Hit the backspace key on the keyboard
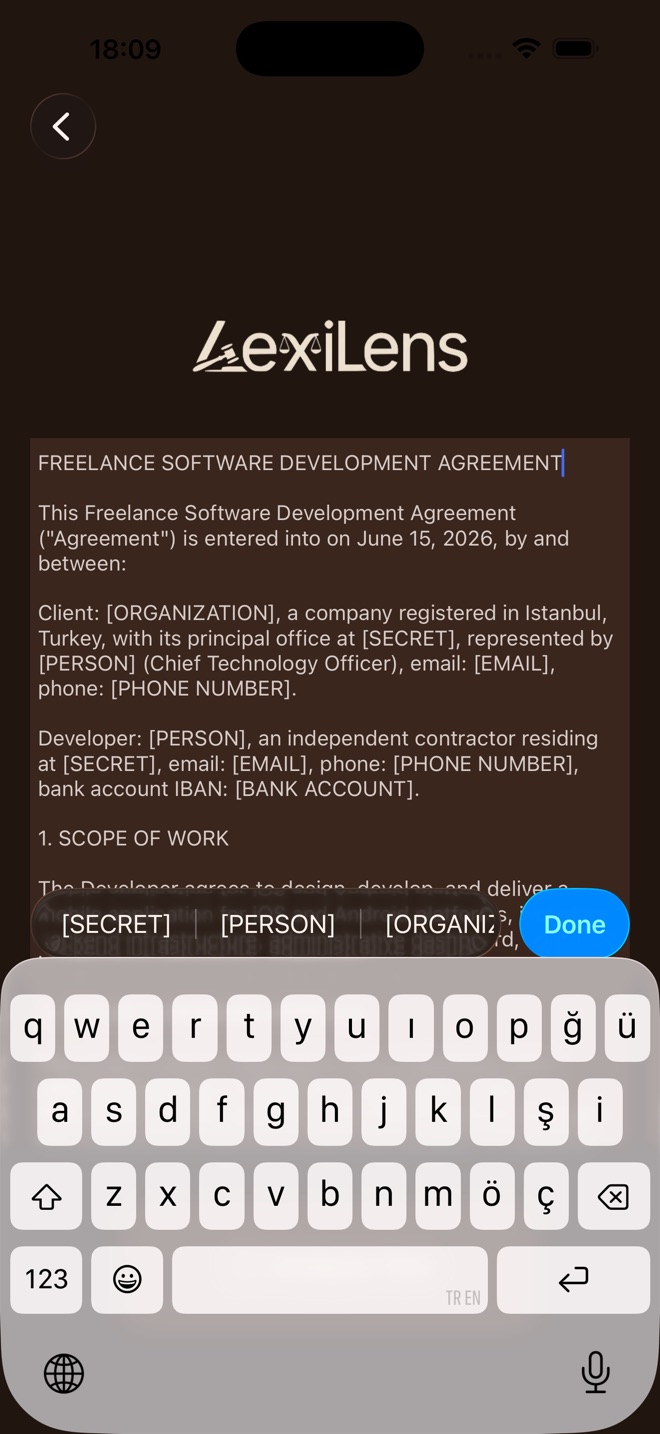 point(613,1196)
